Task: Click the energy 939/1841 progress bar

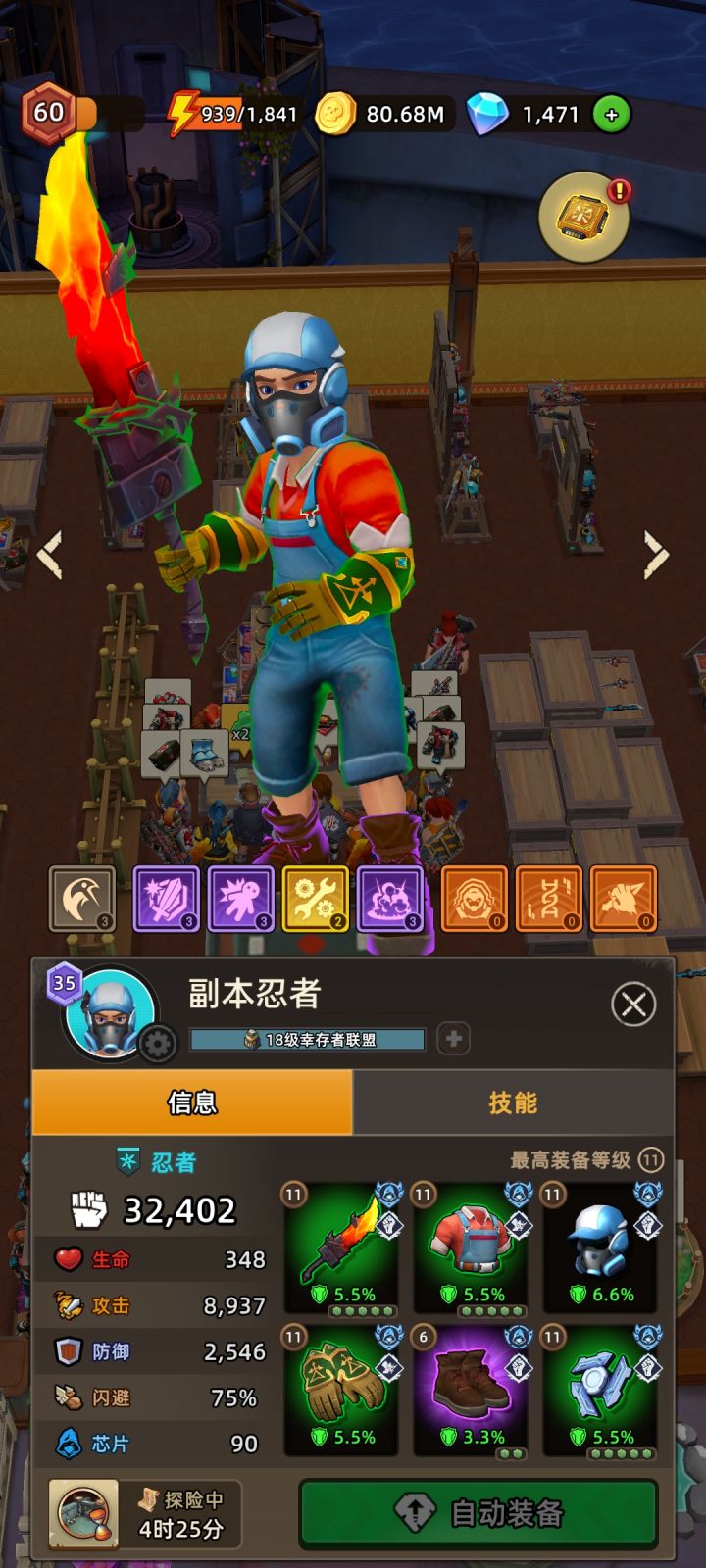Action: (245, 114)
